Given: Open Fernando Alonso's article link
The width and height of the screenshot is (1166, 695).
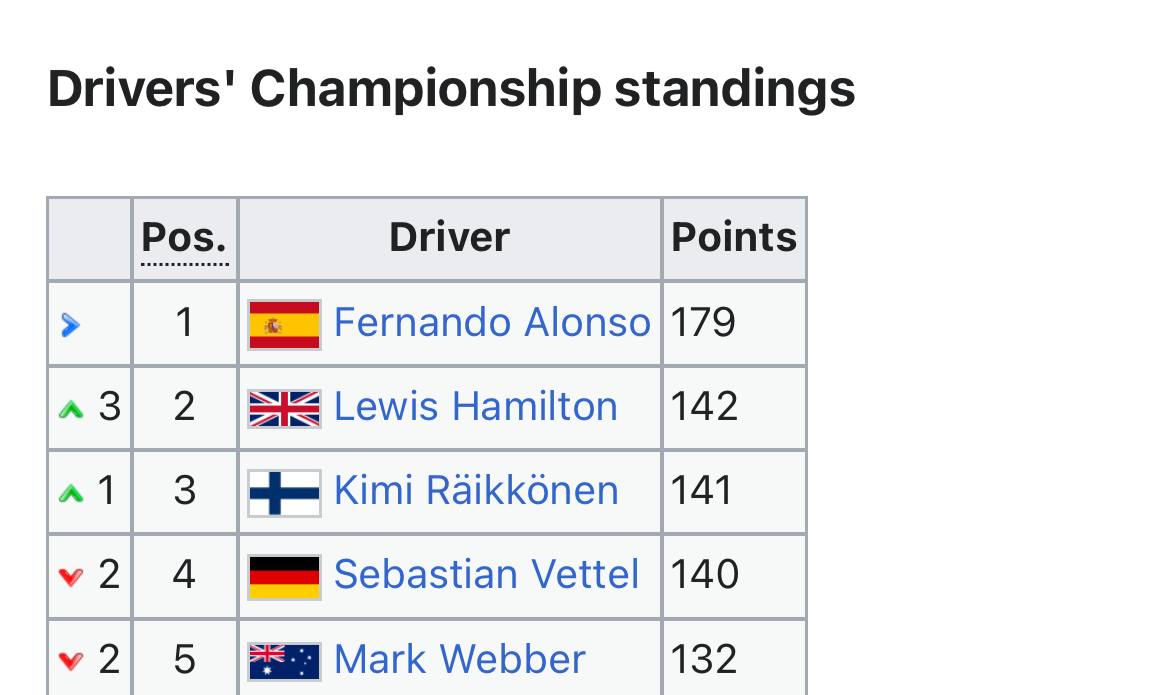Looking at the screenshot, I should pyautogui.click(x=491, y=323).
